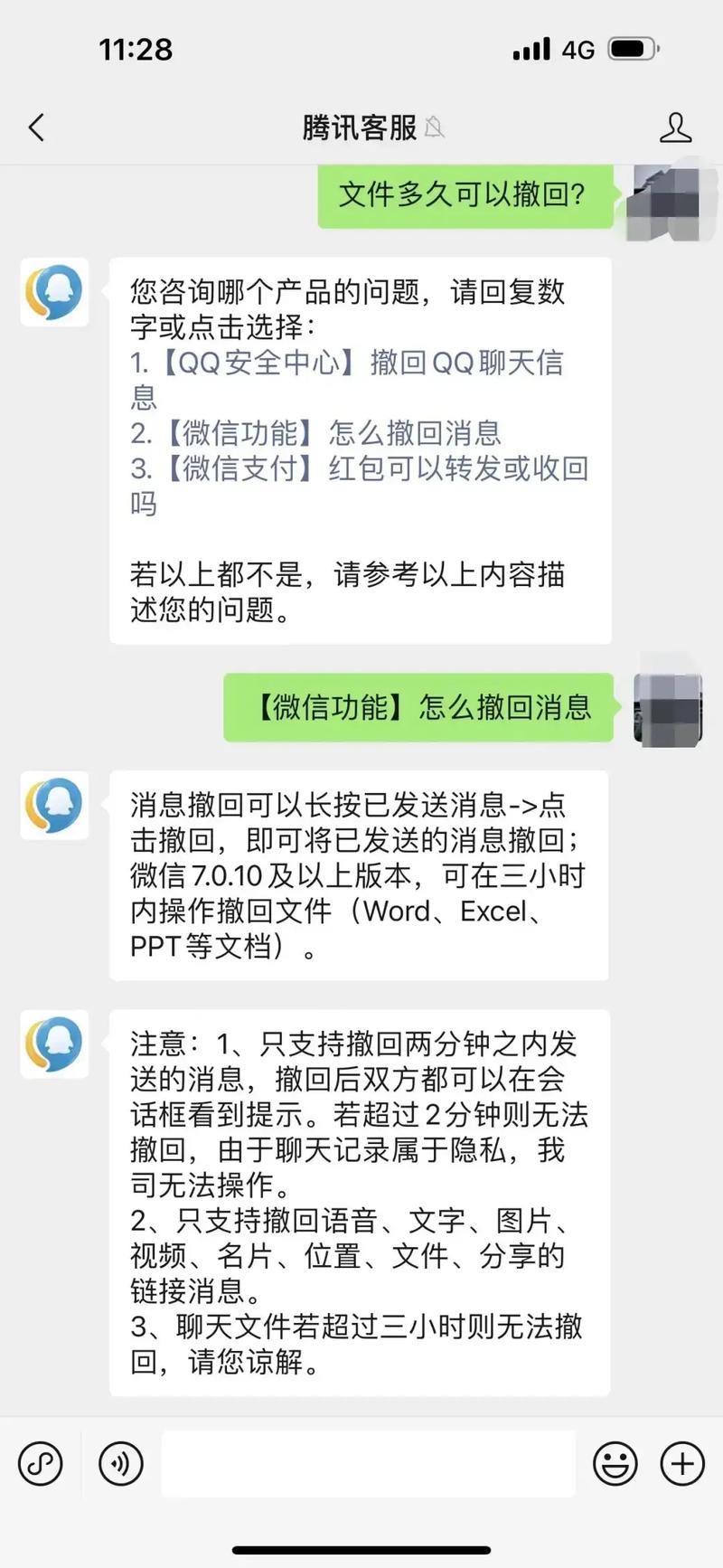The image size is (723, 1568).
Task: Open the emoji picker smiley icon
Action: coord(614,1462)
